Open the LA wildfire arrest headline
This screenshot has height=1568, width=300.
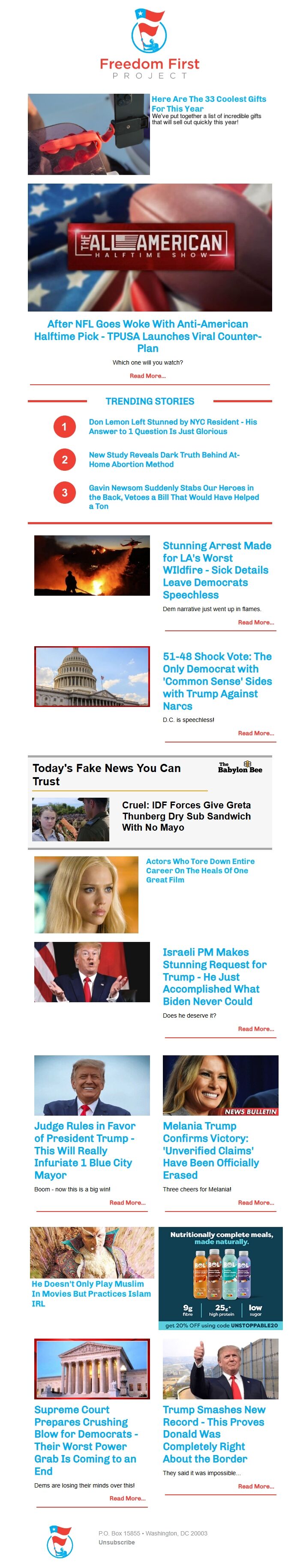click(x=216, y=570)
